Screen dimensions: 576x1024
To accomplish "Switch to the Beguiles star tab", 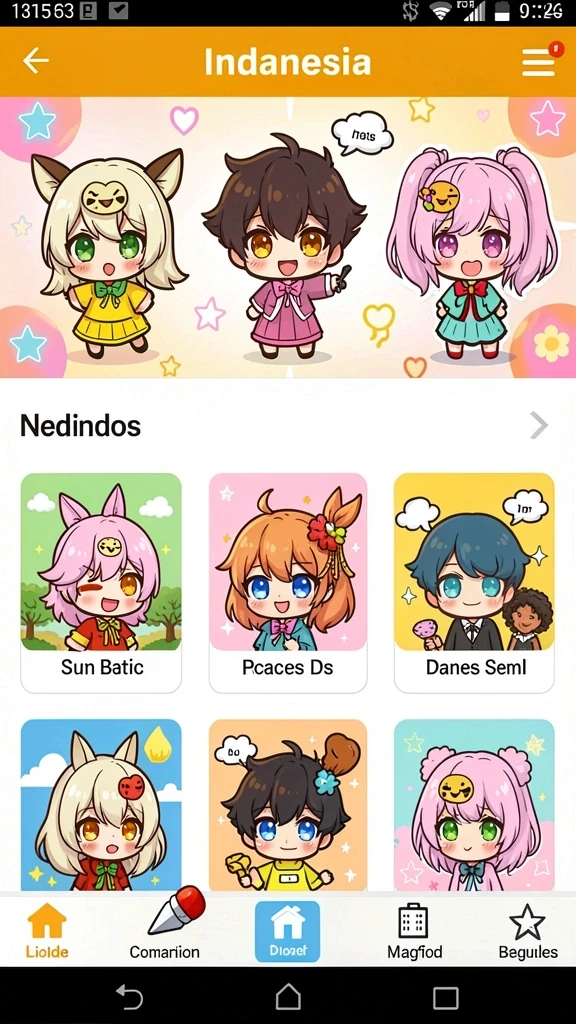I will [x=528, y=931].
